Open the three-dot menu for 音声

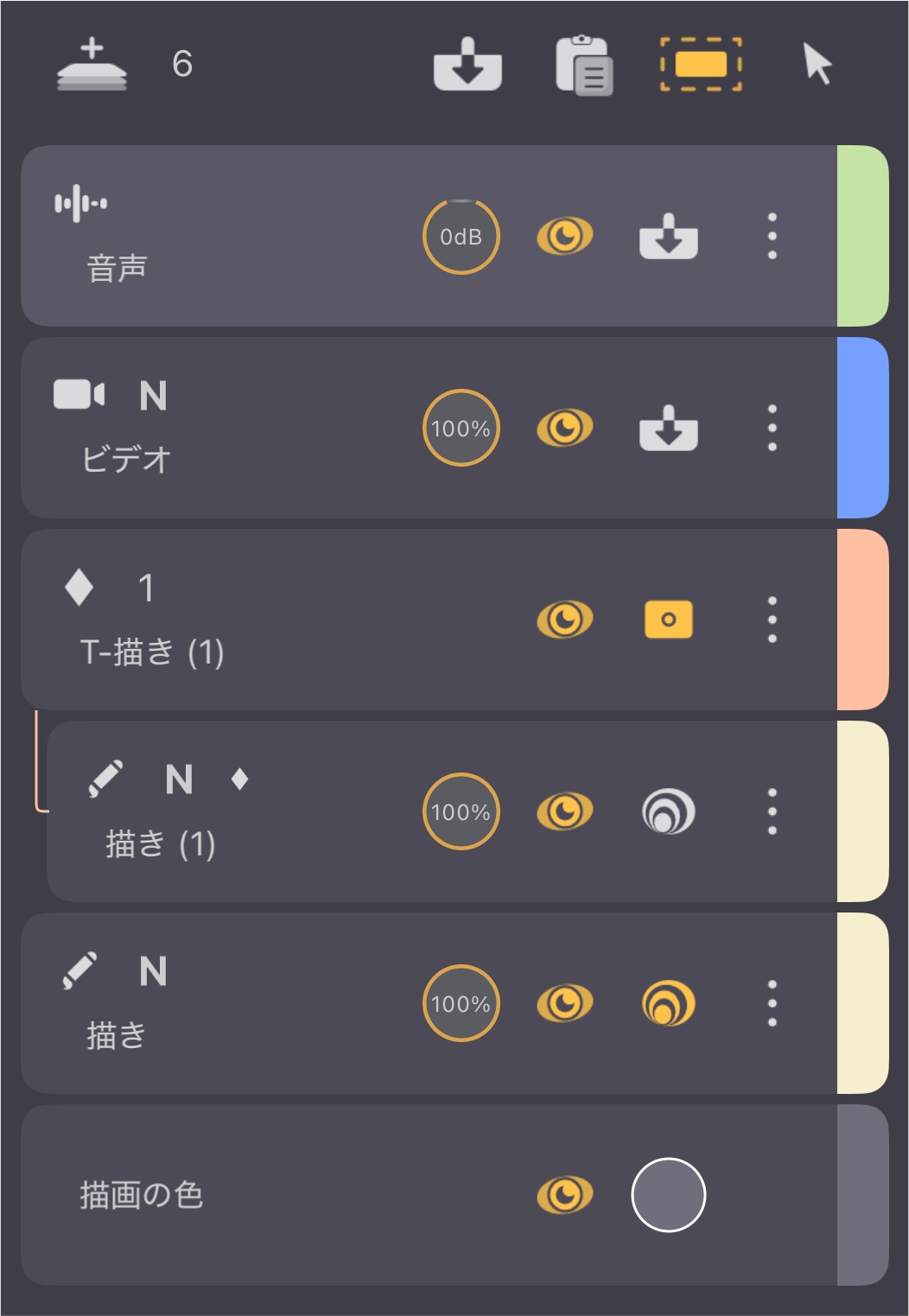coord(772,236)
